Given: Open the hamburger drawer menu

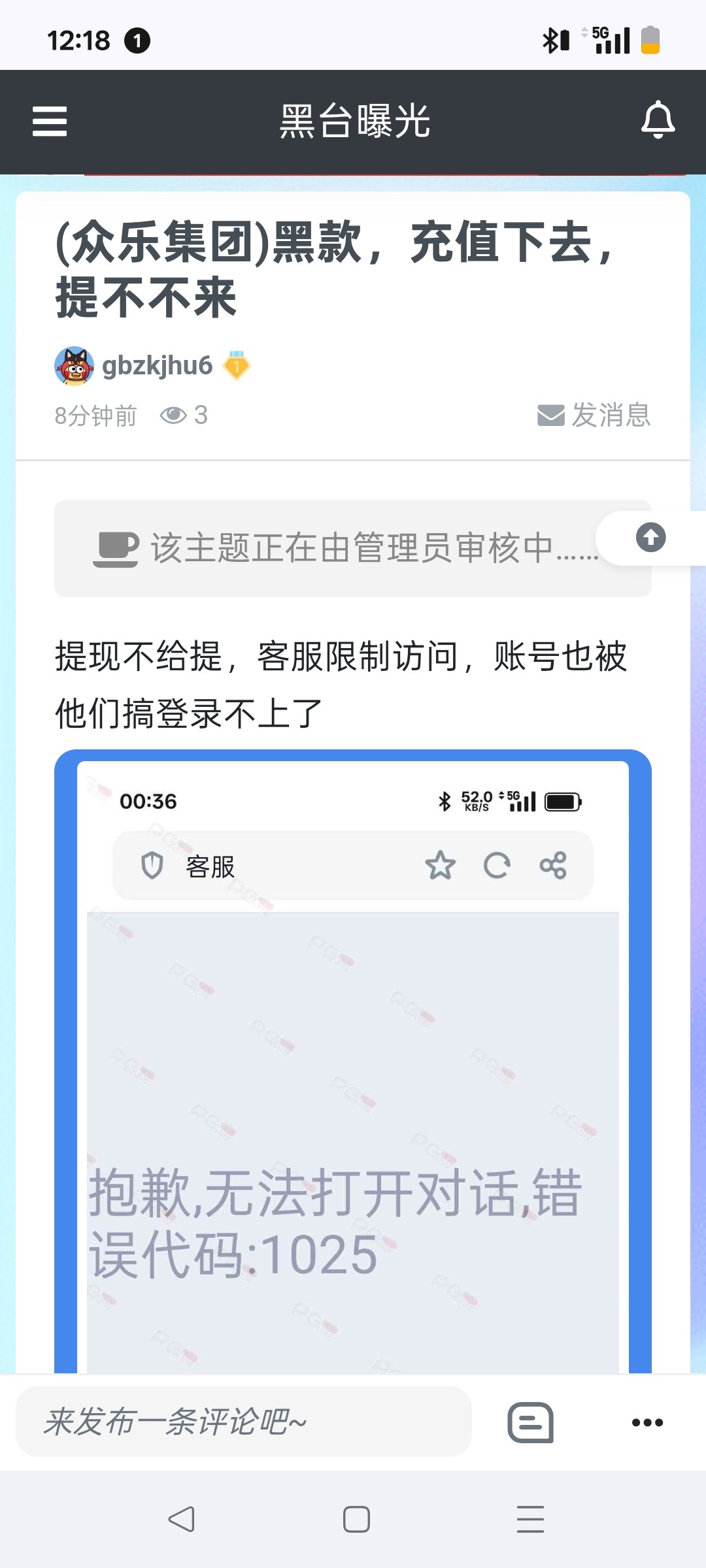Looking at the screenshot, I should (50, 122).
